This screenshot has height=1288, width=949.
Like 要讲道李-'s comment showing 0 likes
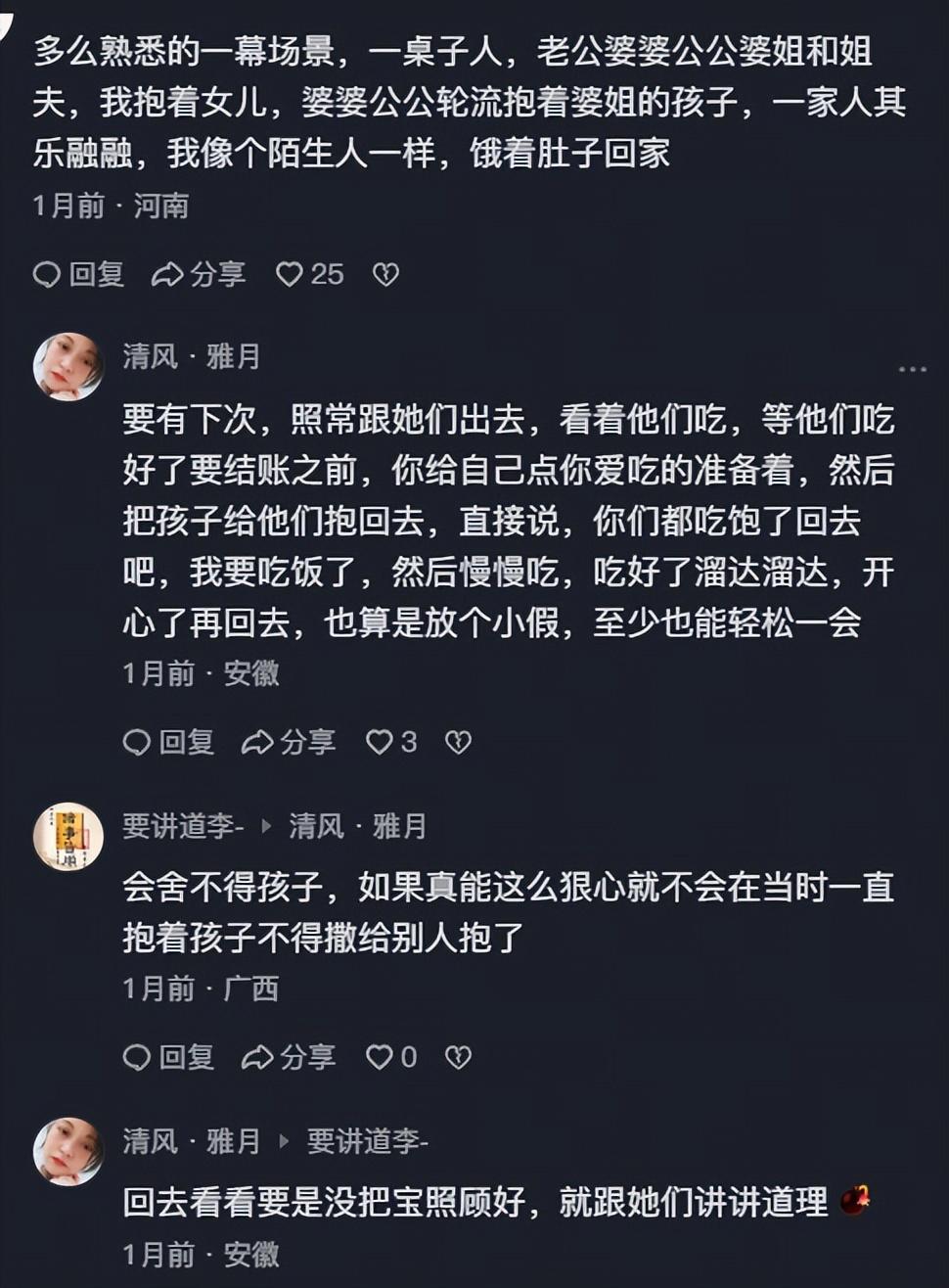(x=391, y=1057)
